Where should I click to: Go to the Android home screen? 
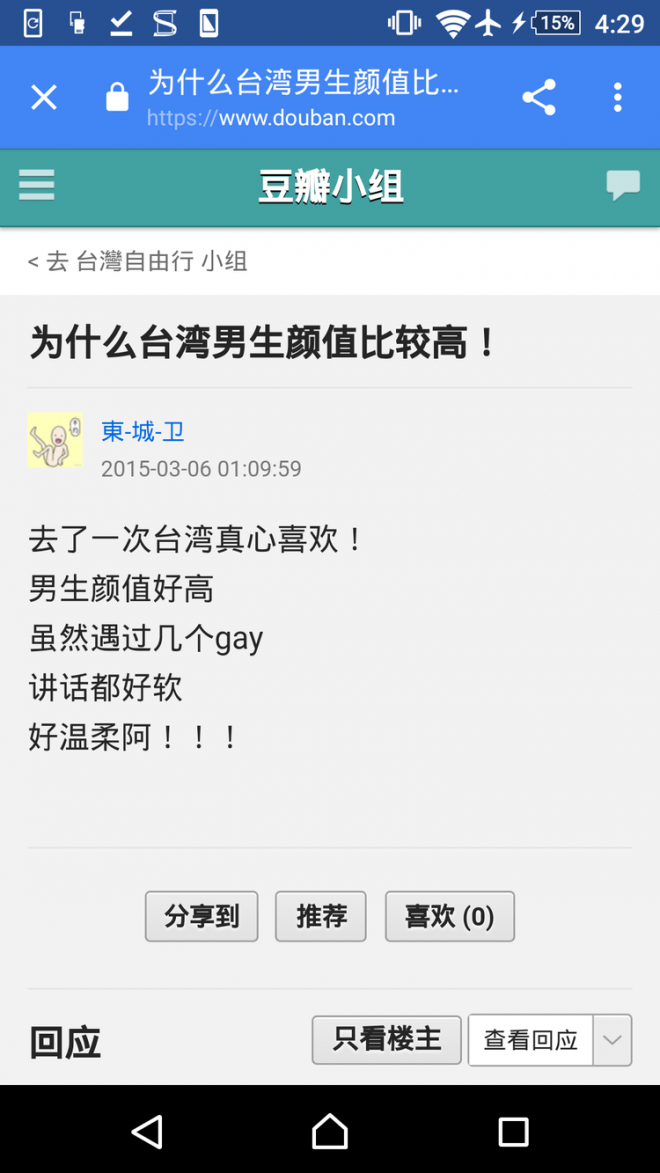tap(330, 1131)
